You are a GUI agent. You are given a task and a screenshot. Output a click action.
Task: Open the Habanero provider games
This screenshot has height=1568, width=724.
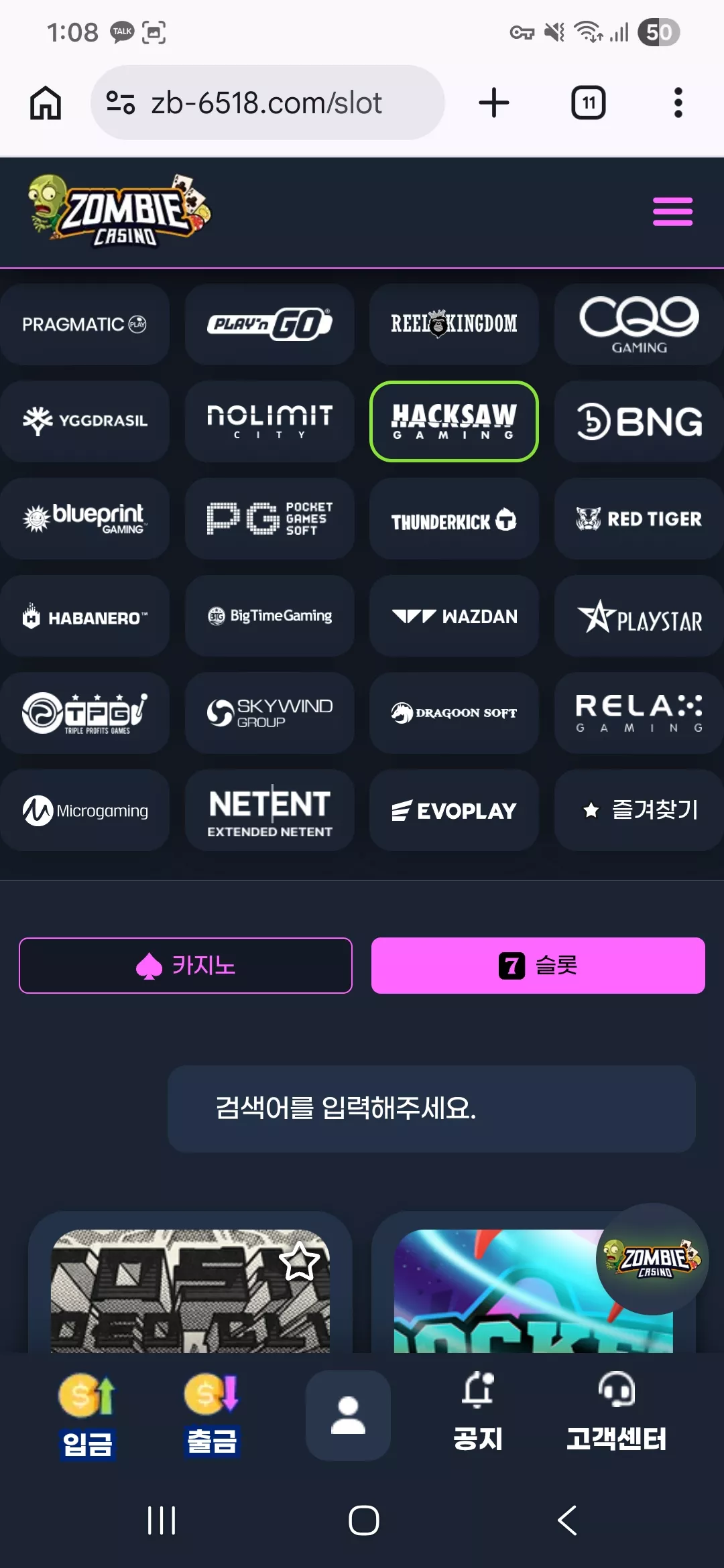84,616
